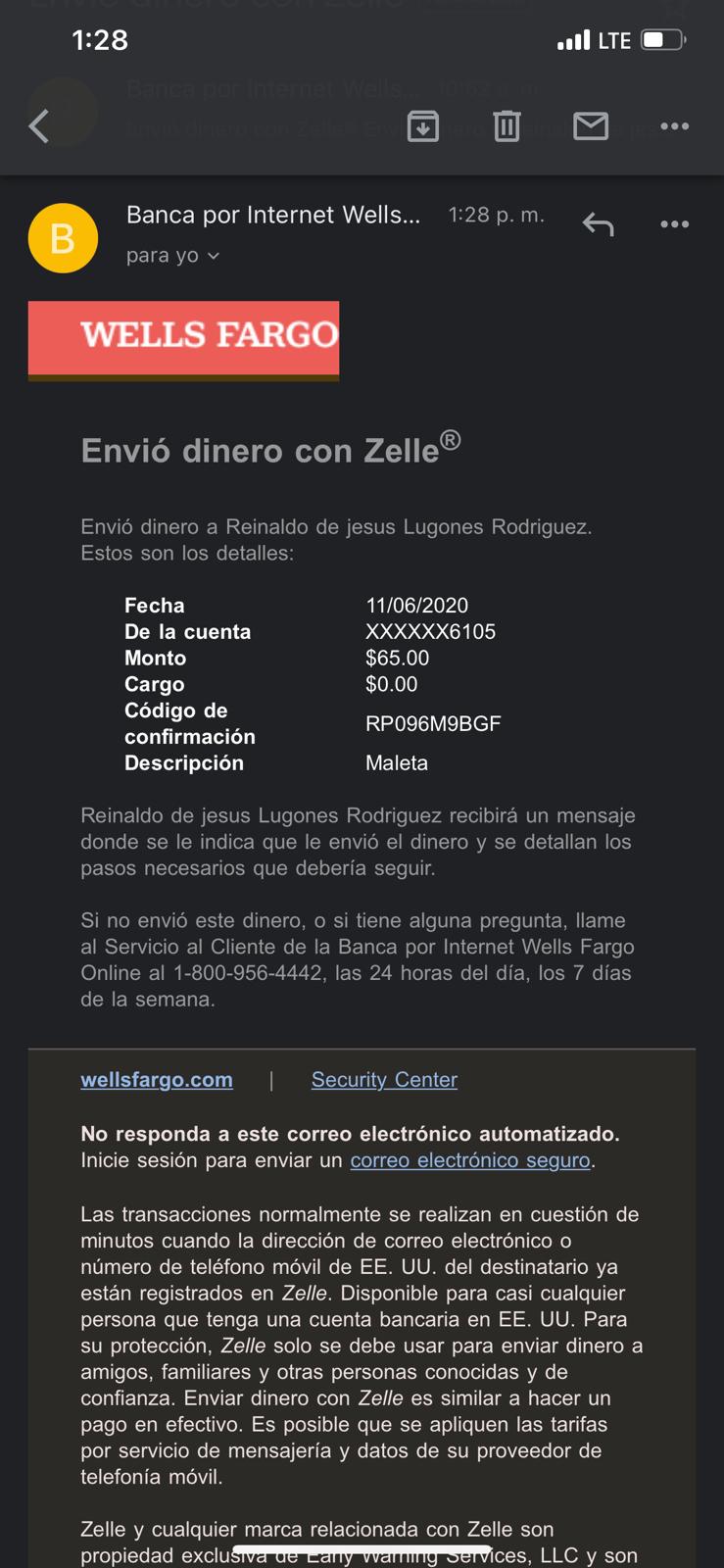This screenshot has height=1568, width=724.
Task: Open message options next to reply arrow
Action: 674,224
